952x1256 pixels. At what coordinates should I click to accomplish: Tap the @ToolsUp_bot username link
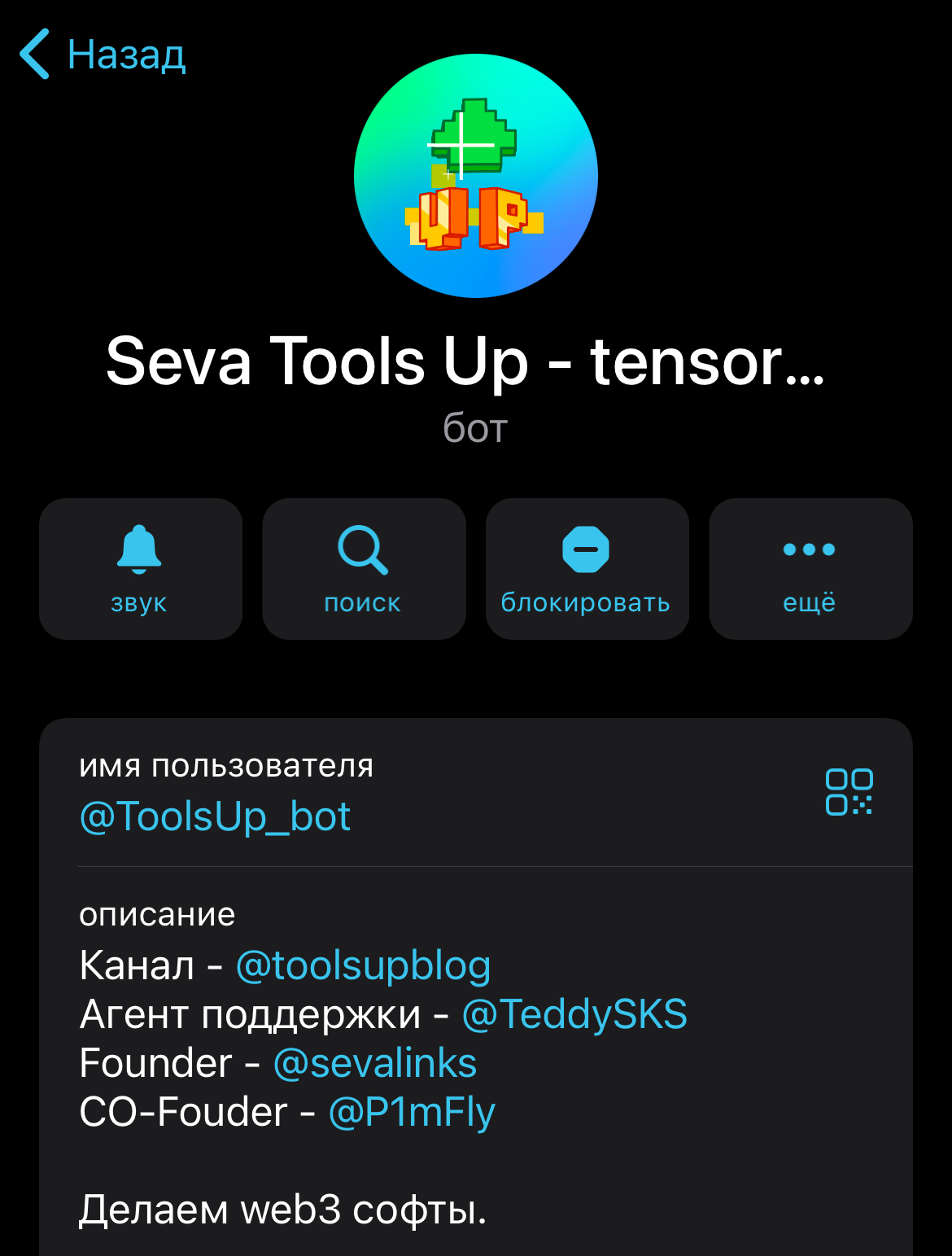tap(215, 816)
